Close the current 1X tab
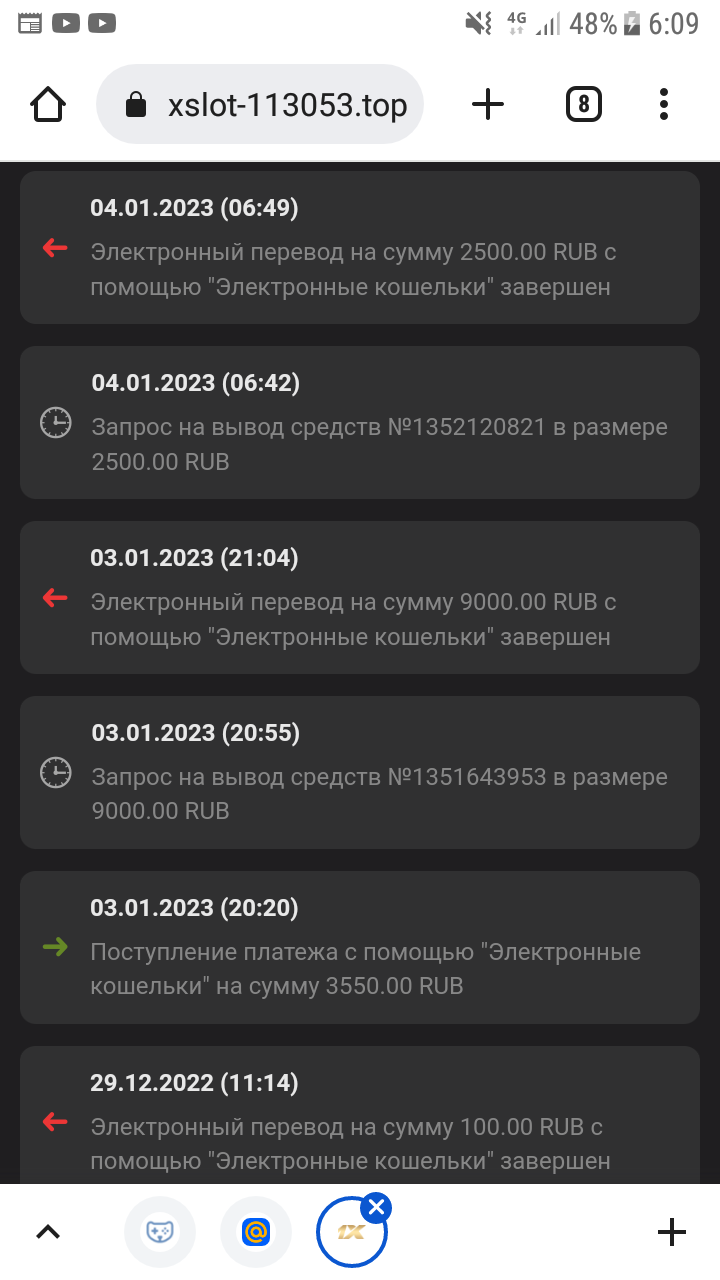This screenshot has width=720, height=1280. pyautogui.click(x=376, y=1208)
